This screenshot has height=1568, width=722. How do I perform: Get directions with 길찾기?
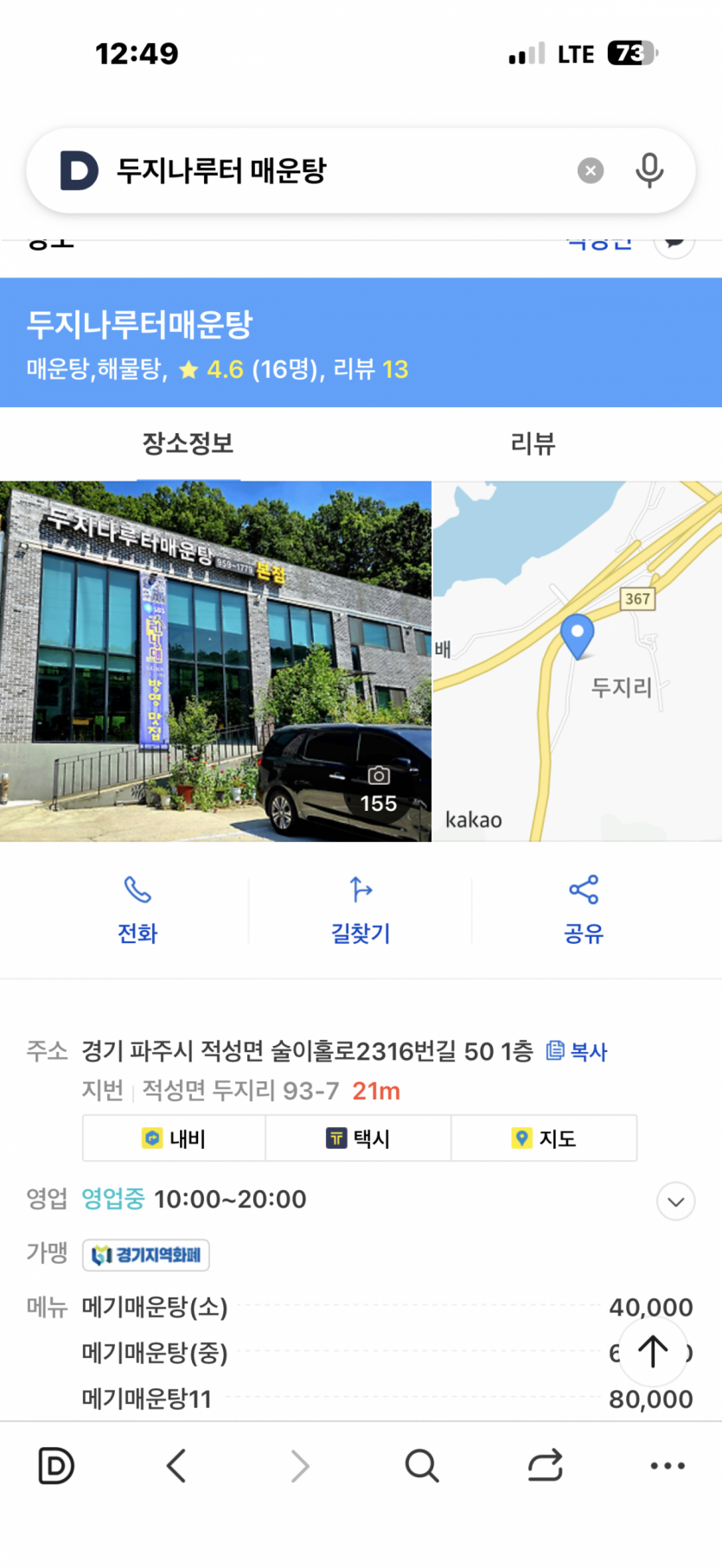[x=361, y=911]
